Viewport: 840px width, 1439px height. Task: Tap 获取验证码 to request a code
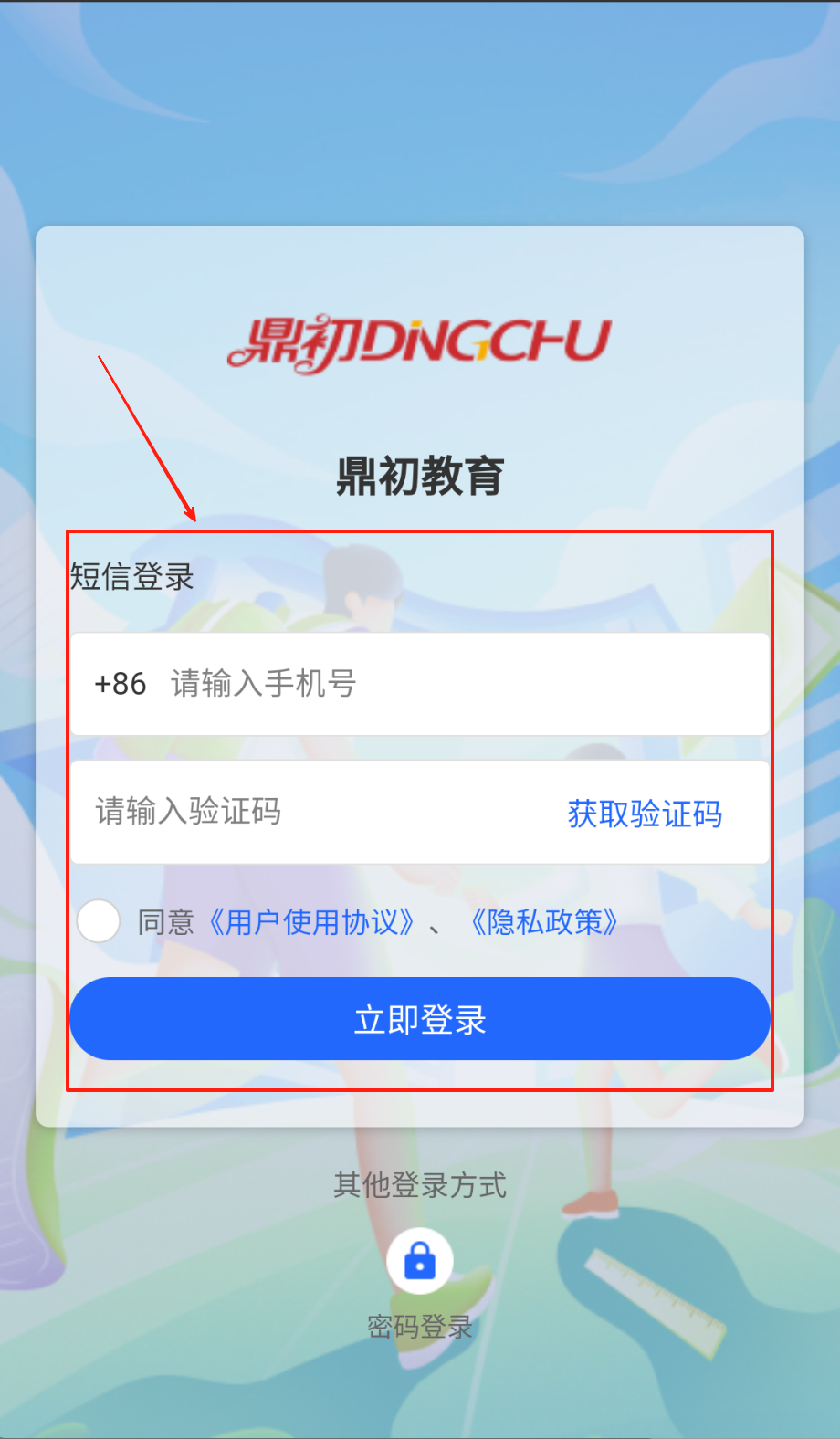click(x=645, y=814)
